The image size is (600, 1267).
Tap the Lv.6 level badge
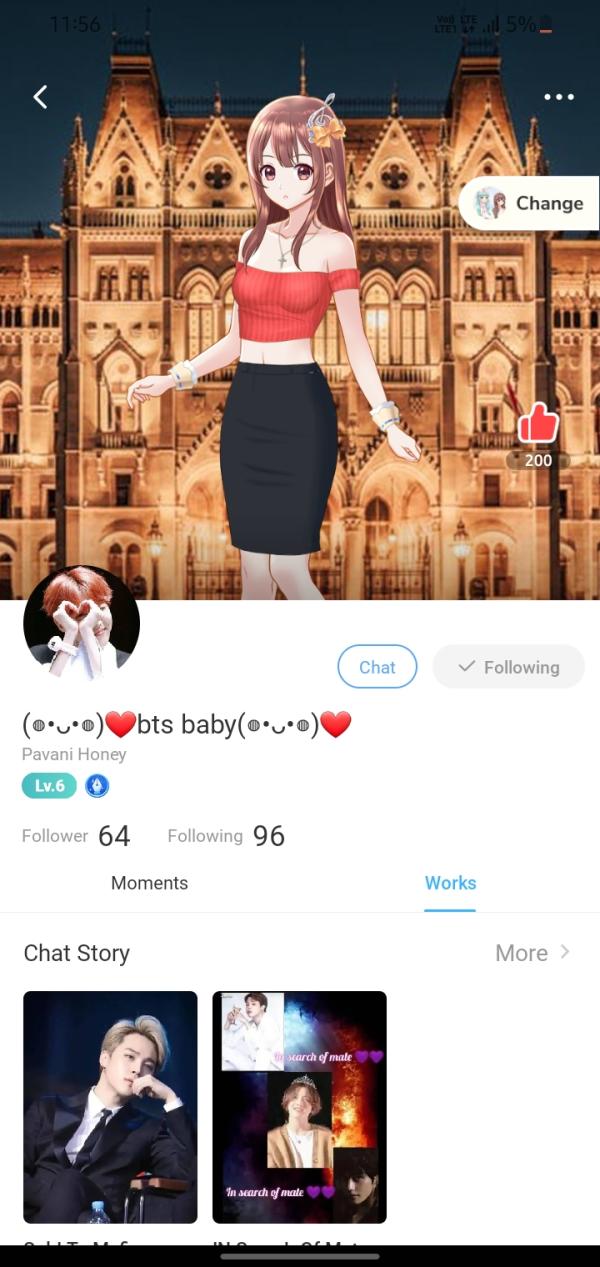(49, 786)
